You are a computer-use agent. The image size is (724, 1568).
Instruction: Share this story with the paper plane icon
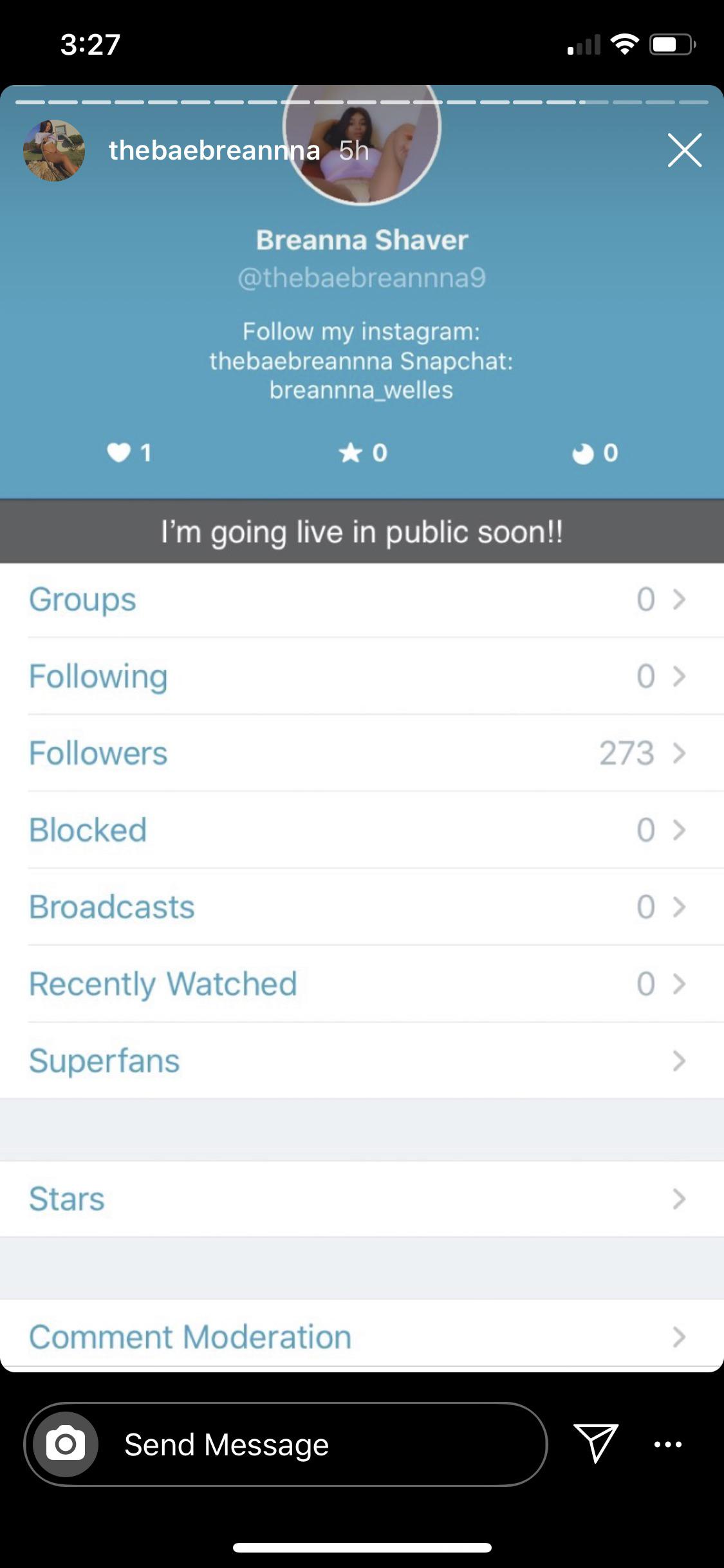(x=595, y=1443)
